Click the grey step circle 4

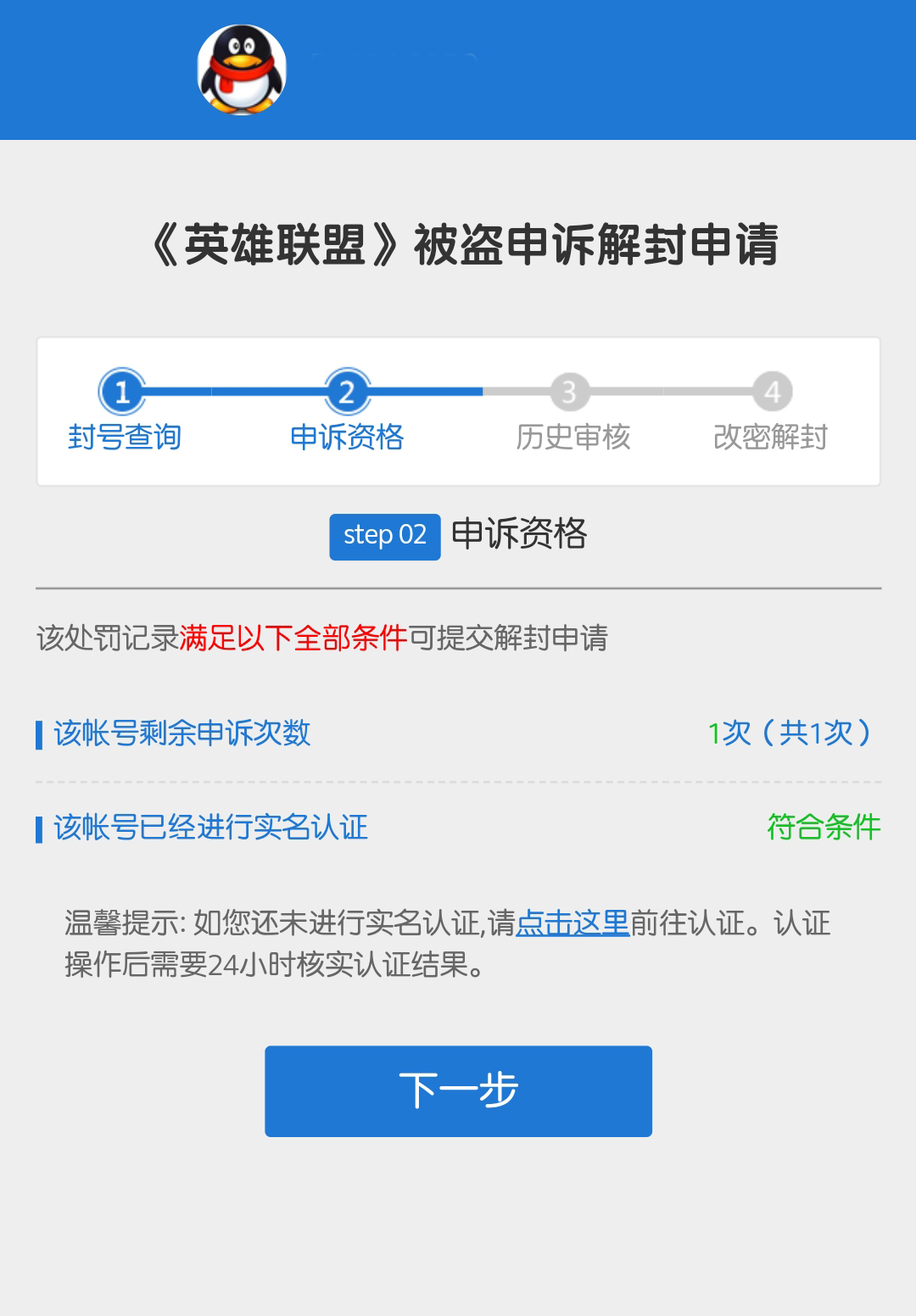(772, 392)
